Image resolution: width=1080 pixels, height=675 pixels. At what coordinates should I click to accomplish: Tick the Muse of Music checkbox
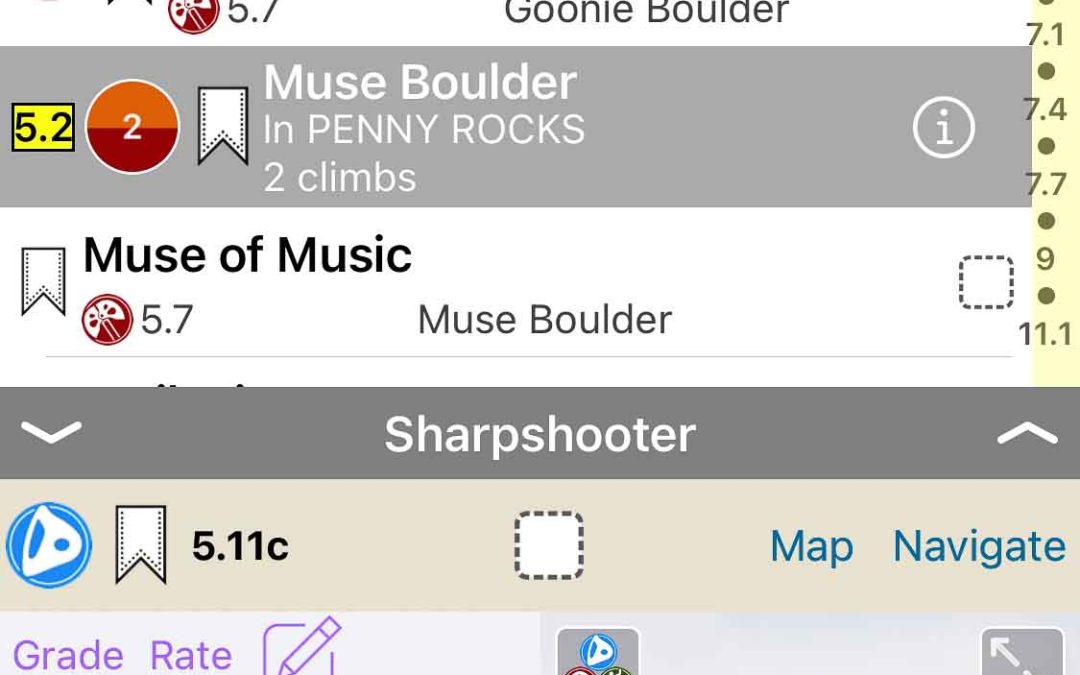(x=986, y=283)
